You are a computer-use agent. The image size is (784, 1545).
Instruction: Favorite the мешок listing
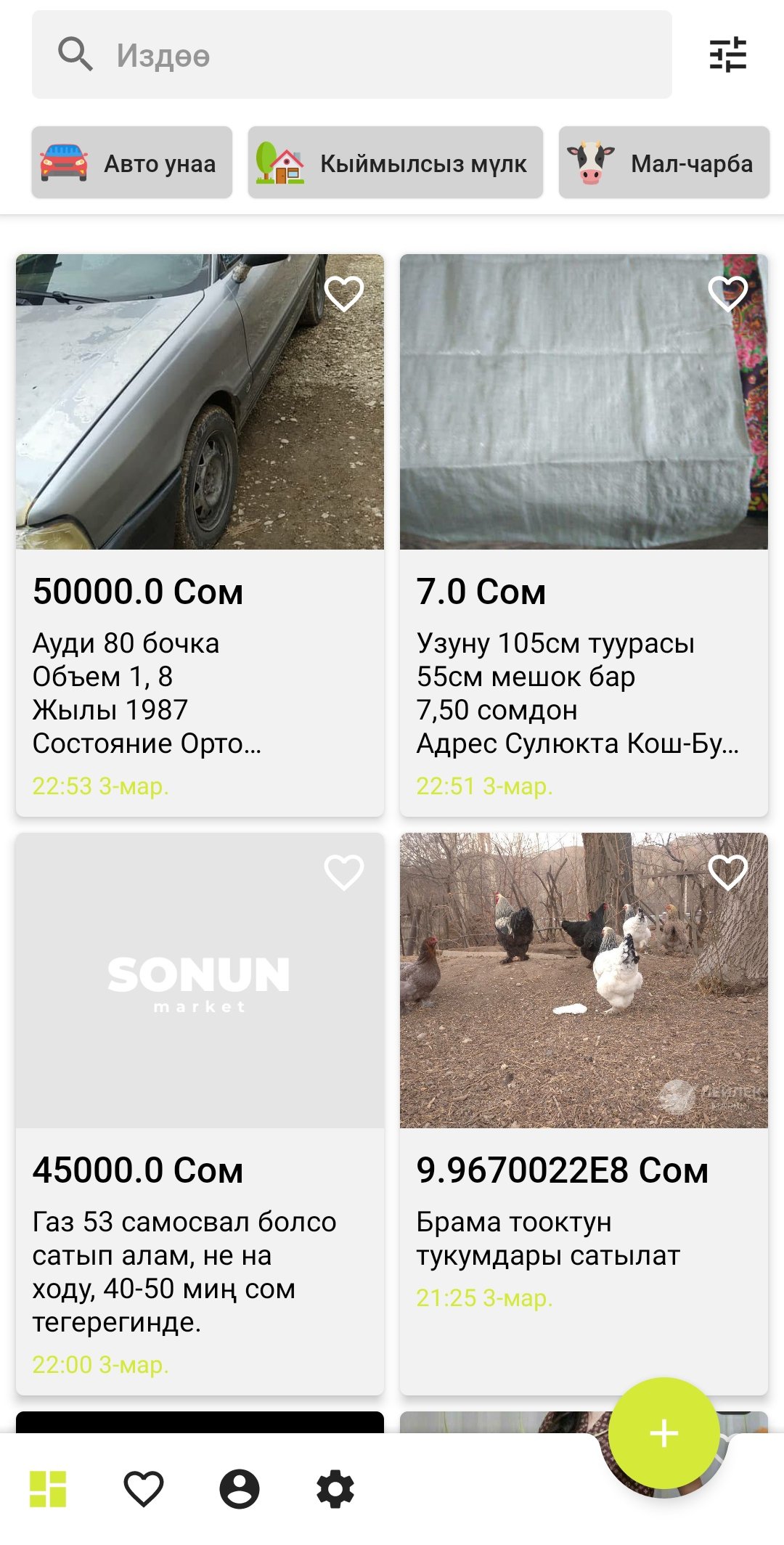tap(727, 293)
